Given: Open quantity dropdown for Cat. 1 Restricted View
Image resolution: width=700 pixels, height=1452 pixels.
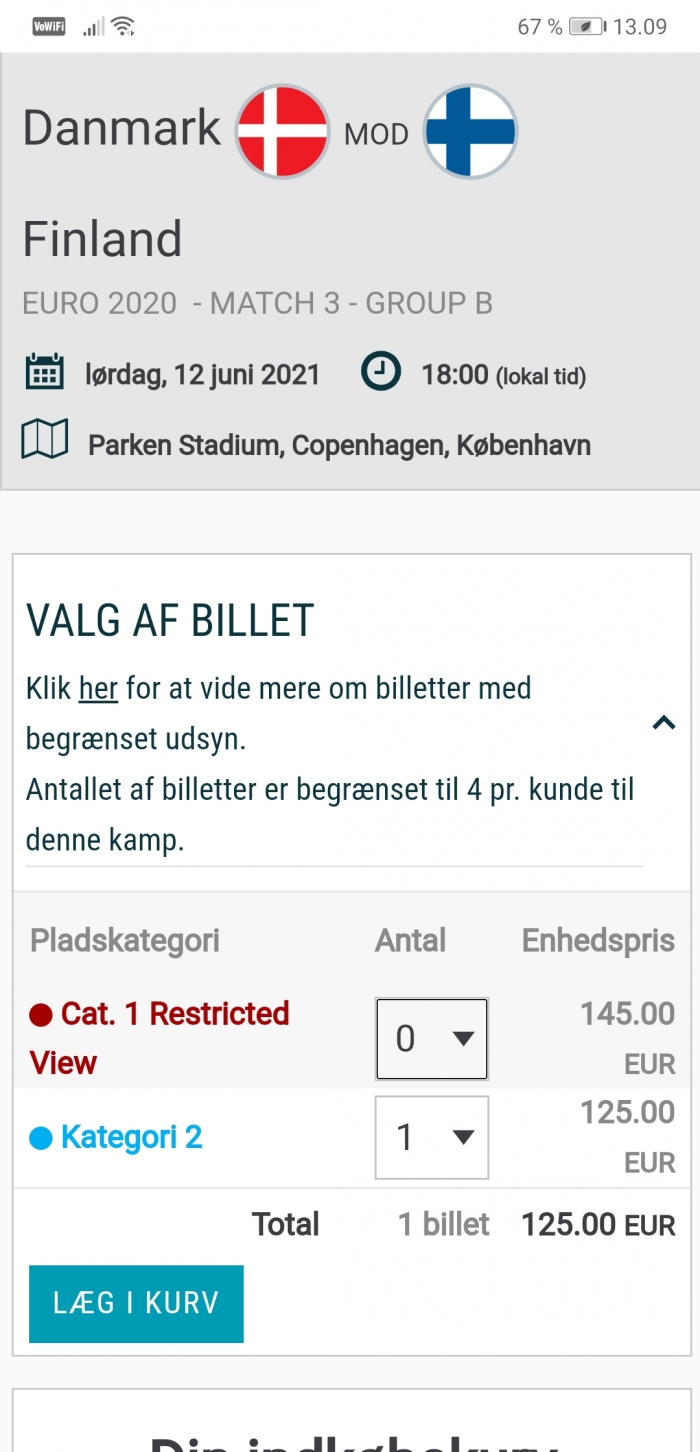Looking at the screenshot, I should tap(432, 1039).
